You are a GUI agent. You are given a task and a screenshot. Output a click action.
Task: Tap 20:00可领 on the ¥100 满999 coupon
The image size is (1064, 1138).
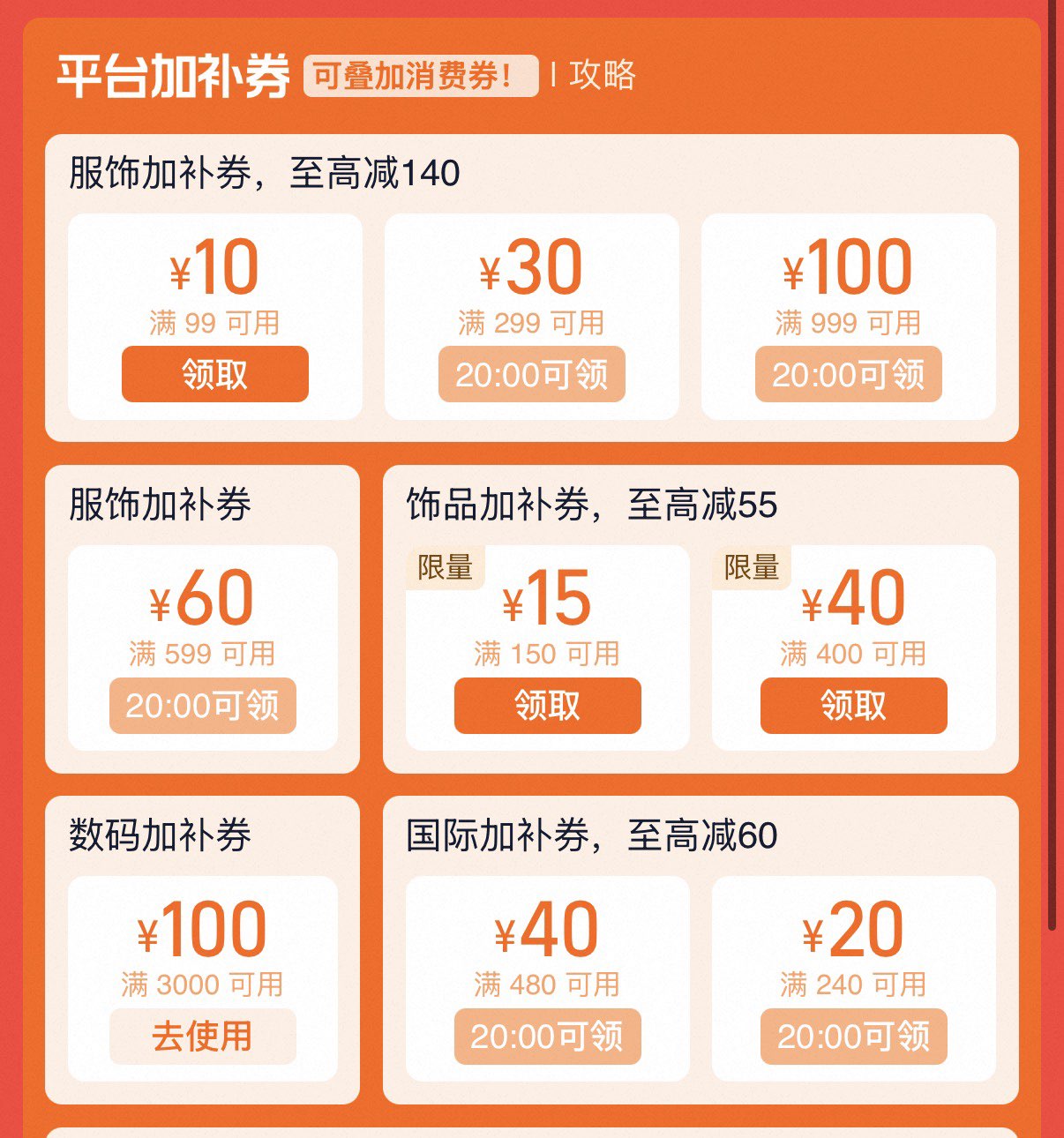coord(848,374)
